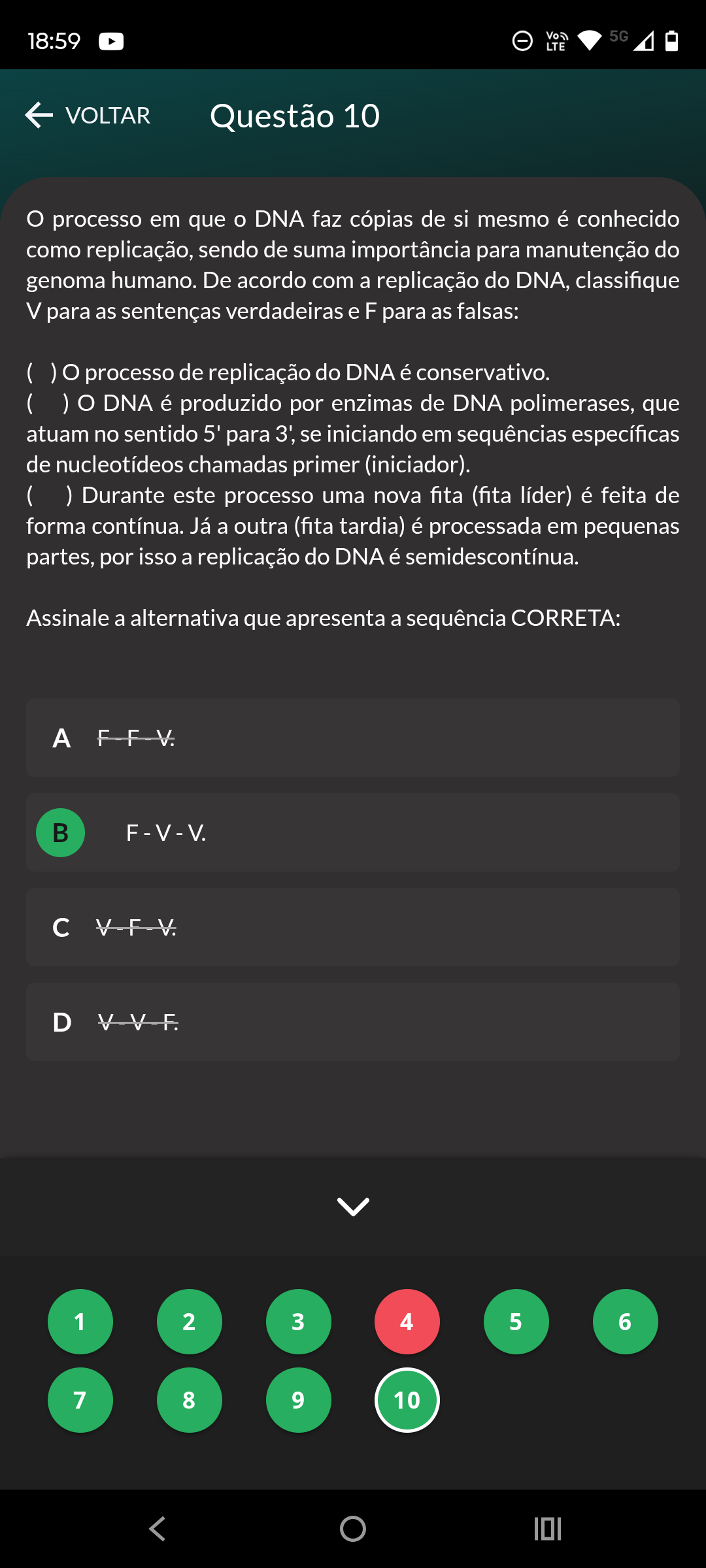Select the highlighted question 10 button
The width and height of the screenshot is (706, 1568).
tap(407, 1400)
